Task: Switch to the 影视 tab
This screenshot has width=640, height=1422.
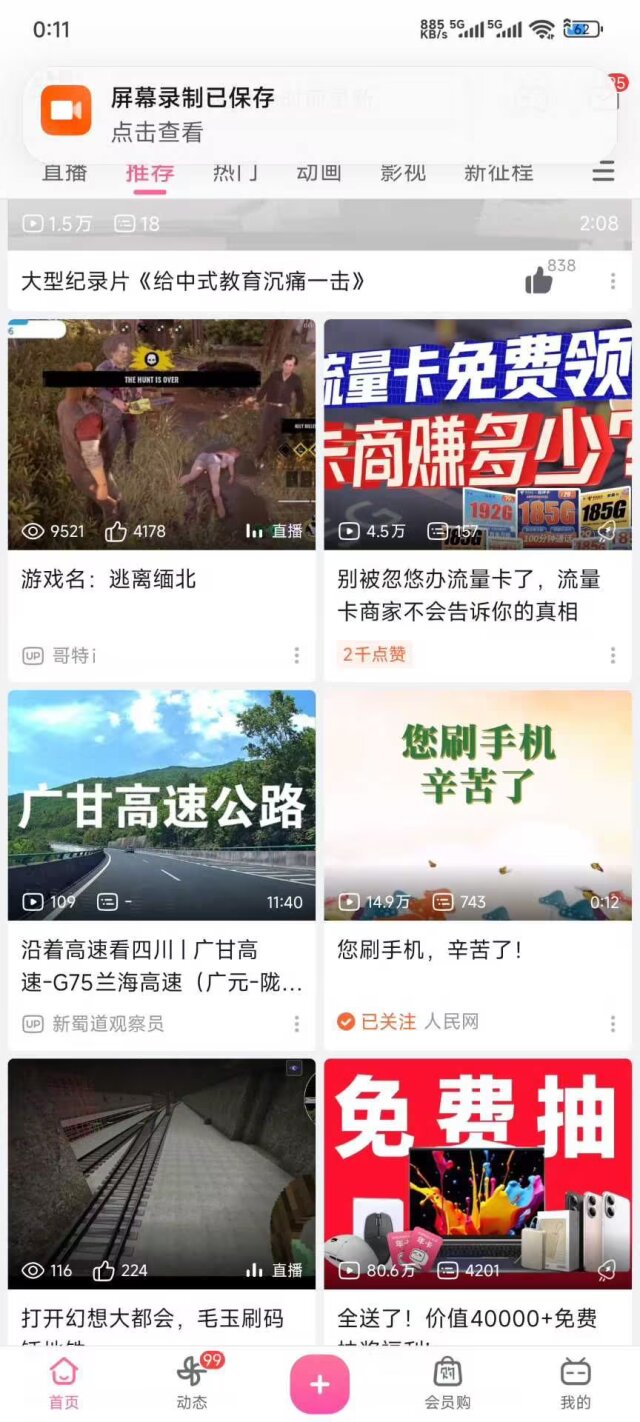Action: coord(403,172)
